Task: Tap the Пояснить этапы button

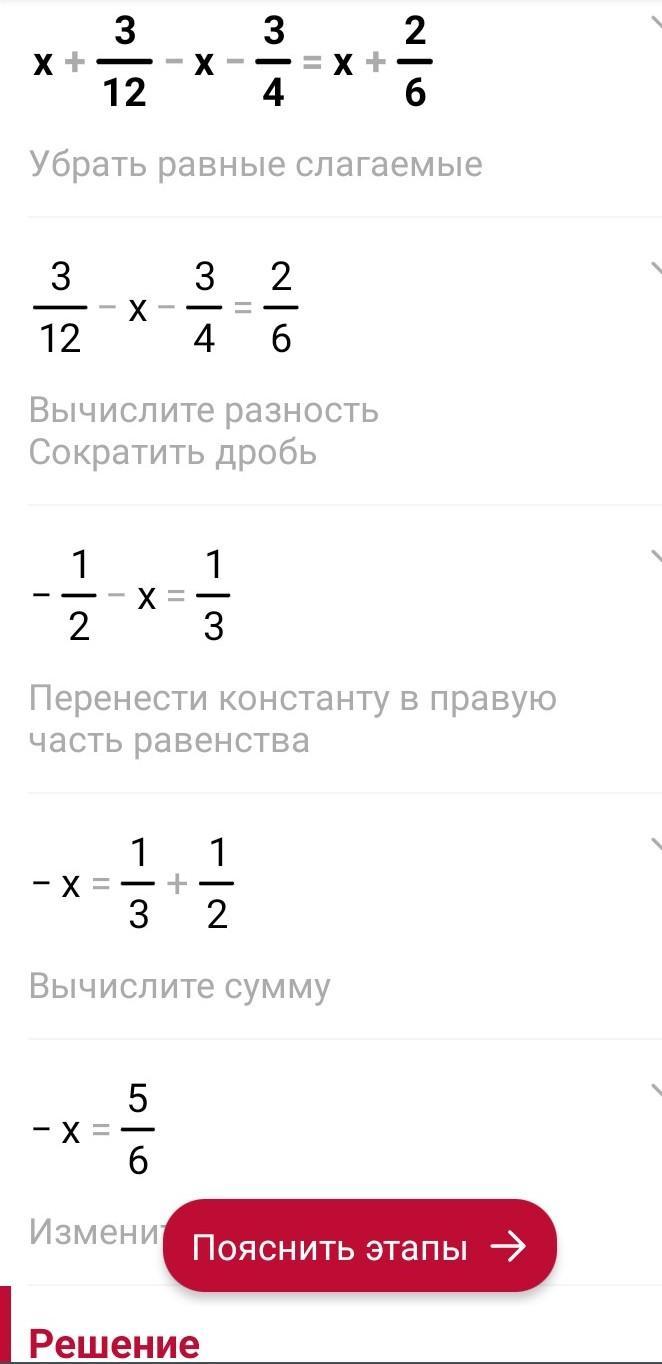Action: click(358, 1246)
